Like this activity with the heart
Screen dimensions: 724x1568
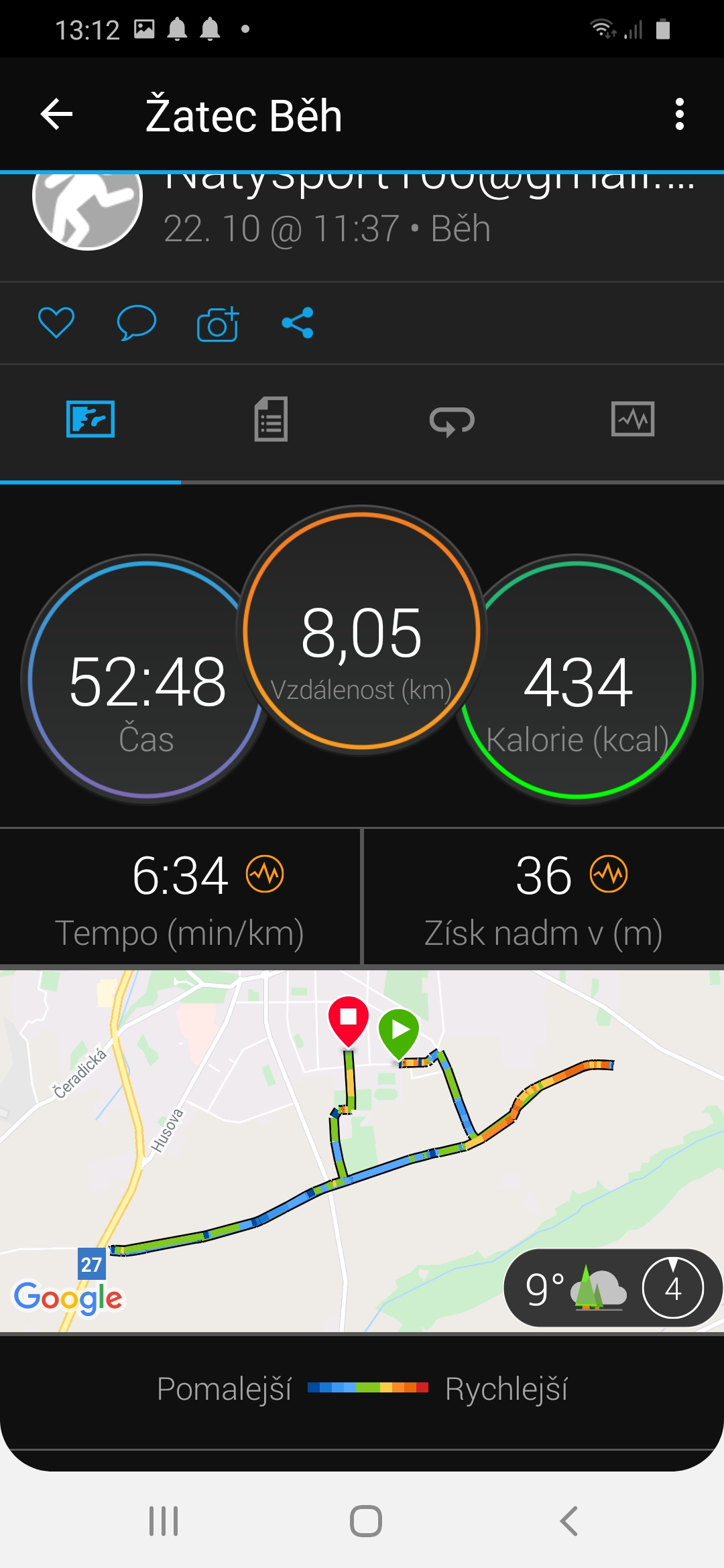tap(56, 323)
